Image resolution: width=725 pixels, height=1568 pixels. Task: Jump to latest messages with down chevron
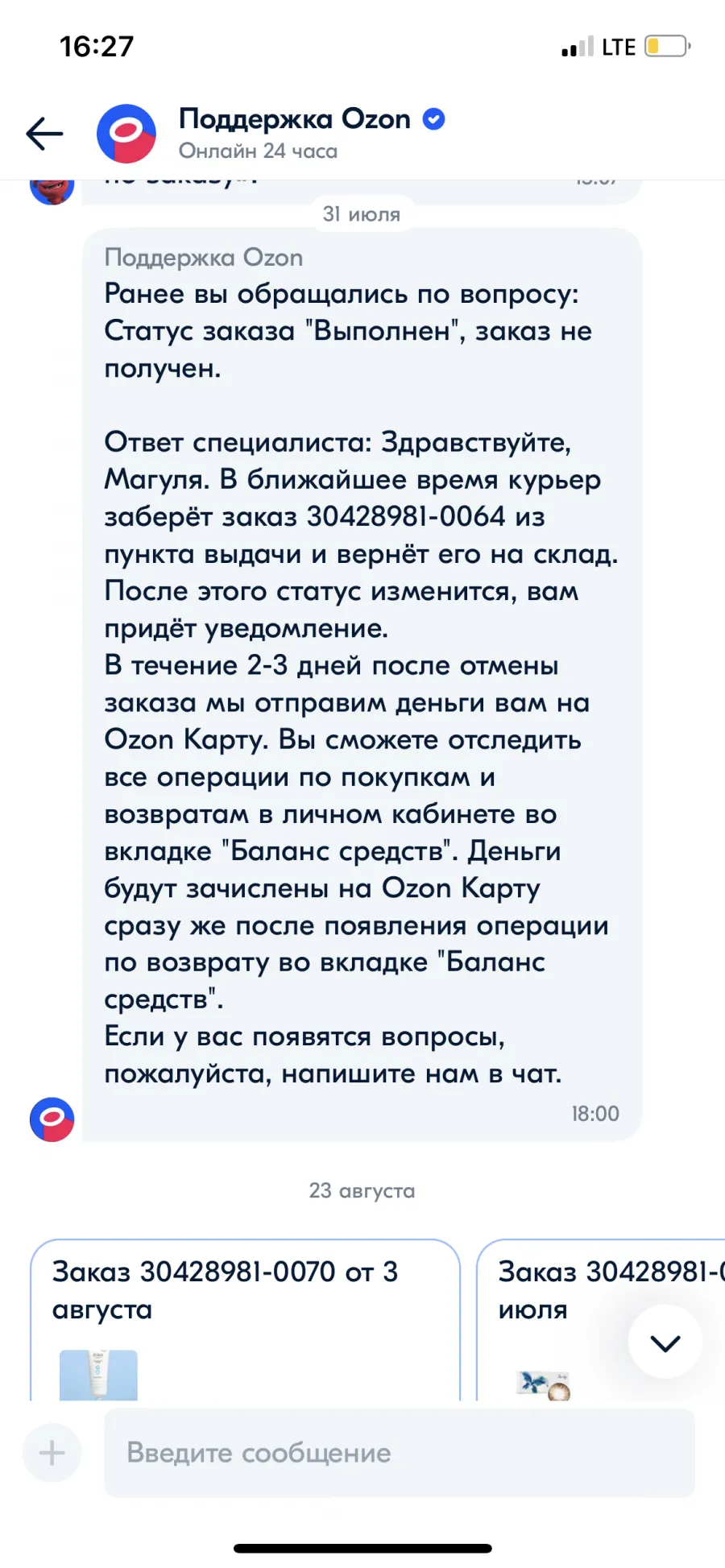tap(665, 1342)
